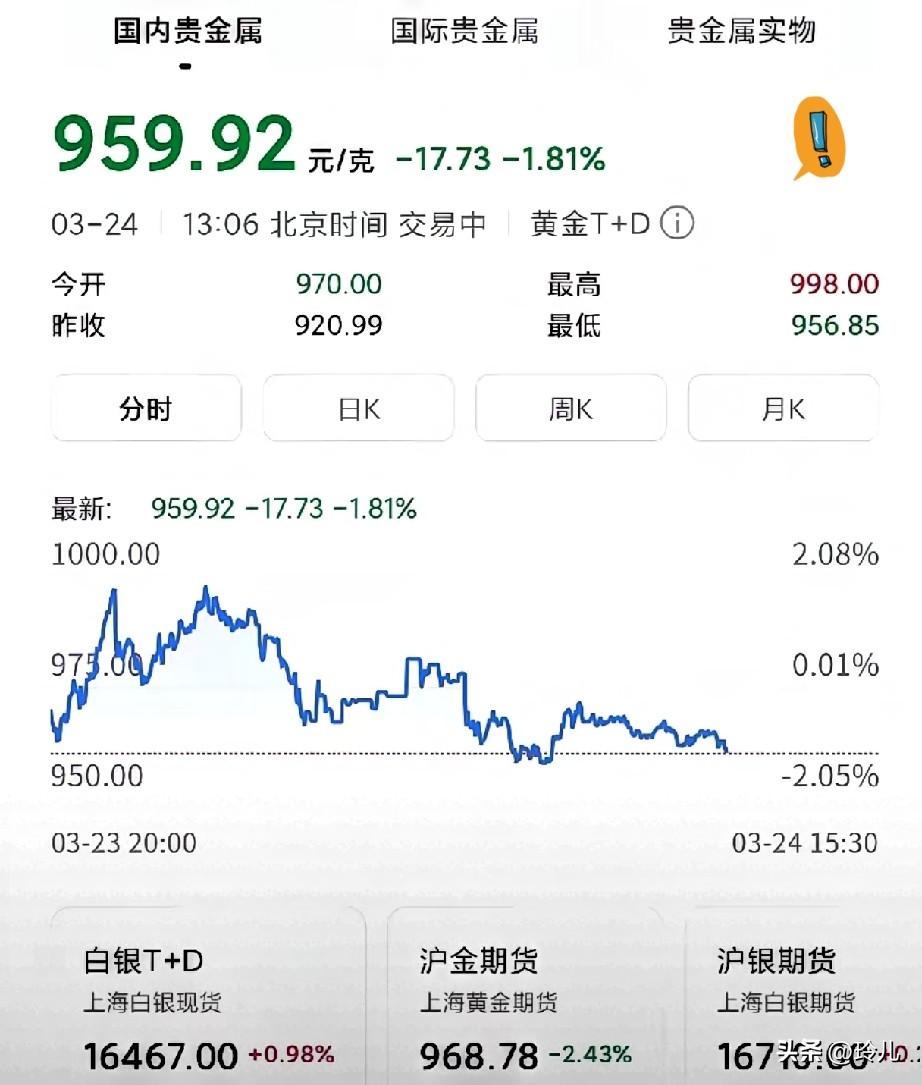Switch chart to 月K view
Screen dimensions: 922x1085
783,407
